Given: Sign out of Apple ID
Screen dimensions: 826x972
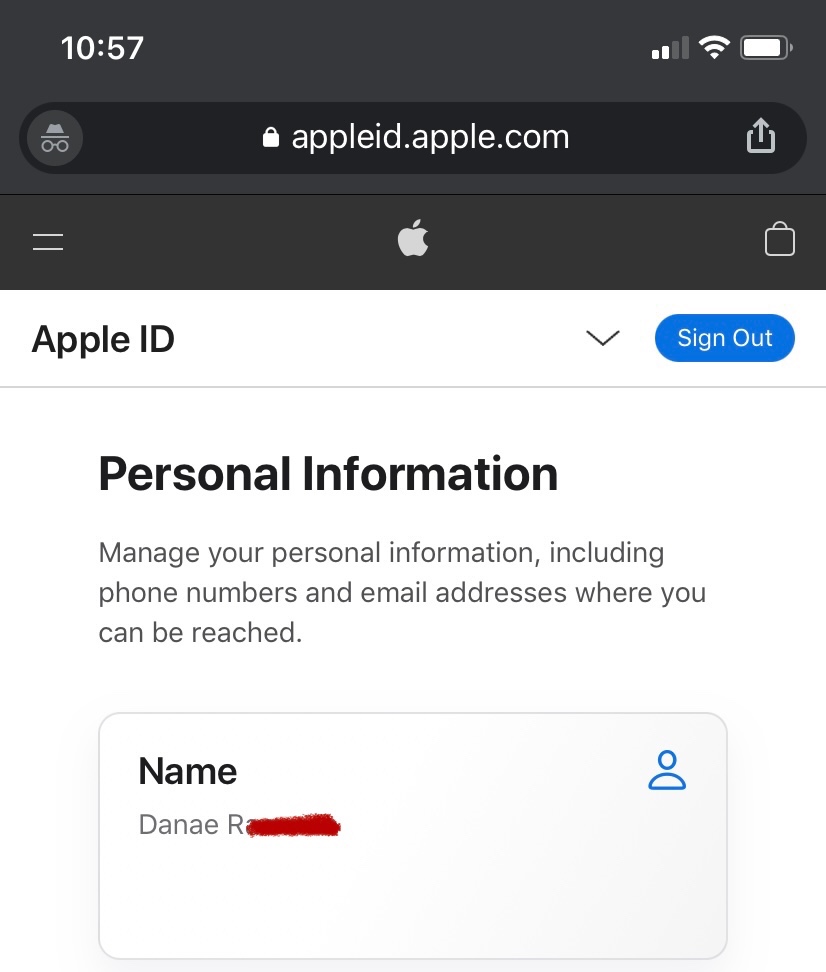Looking at the screenshot, I should point(724,338).
